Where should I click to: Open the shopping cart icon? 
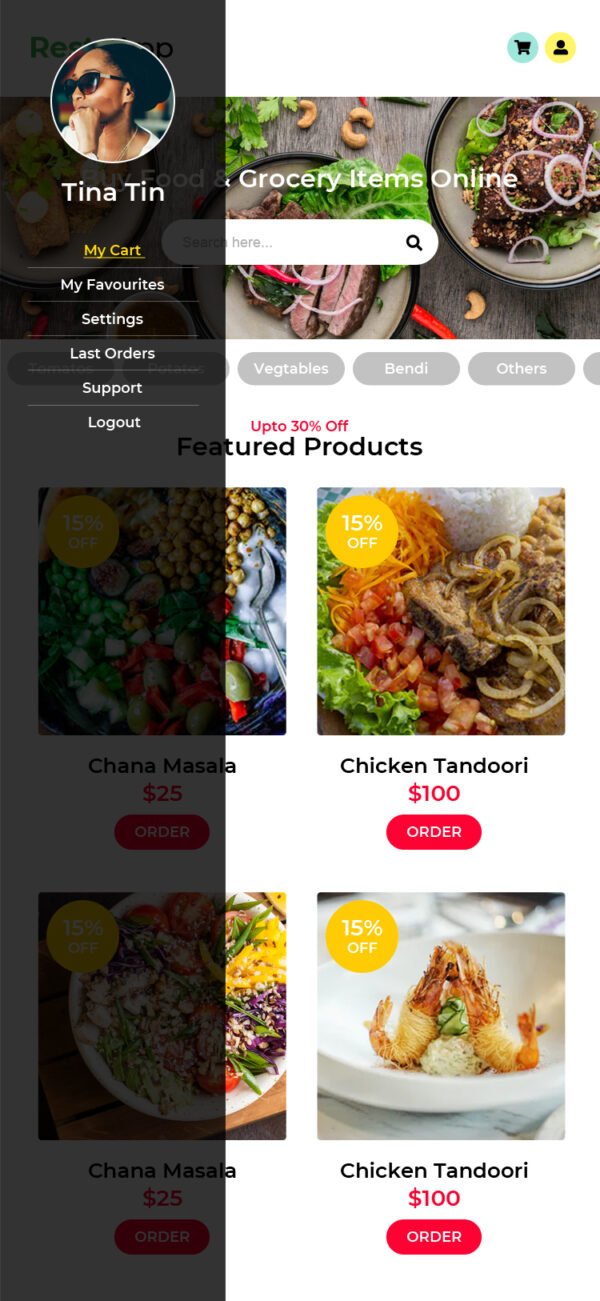click(x=522, y=47)
